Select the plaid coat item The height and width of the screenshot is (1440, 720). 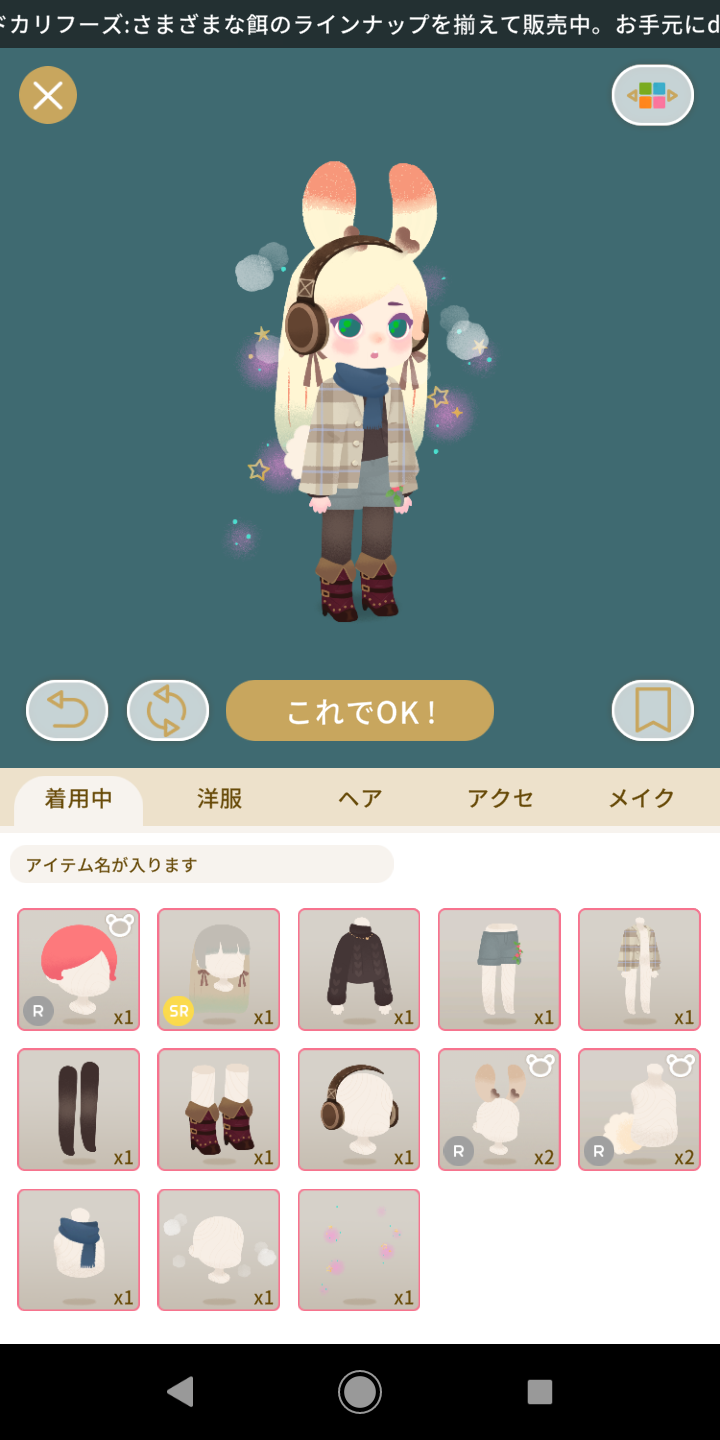[x=640, y=969]
